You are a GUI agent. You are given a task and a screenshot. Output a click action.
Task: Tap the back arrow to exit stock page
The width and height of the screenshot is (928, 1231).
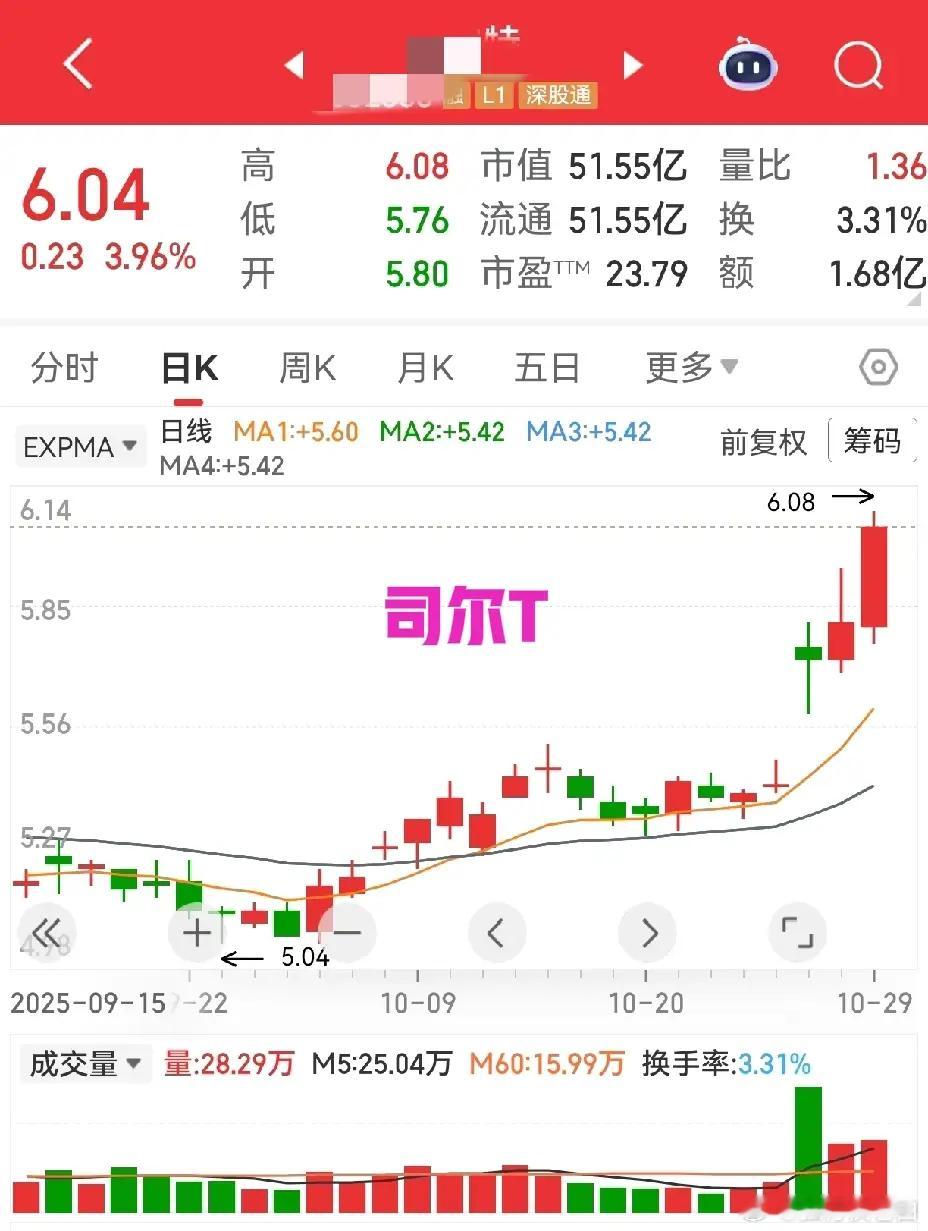point(78,64)
